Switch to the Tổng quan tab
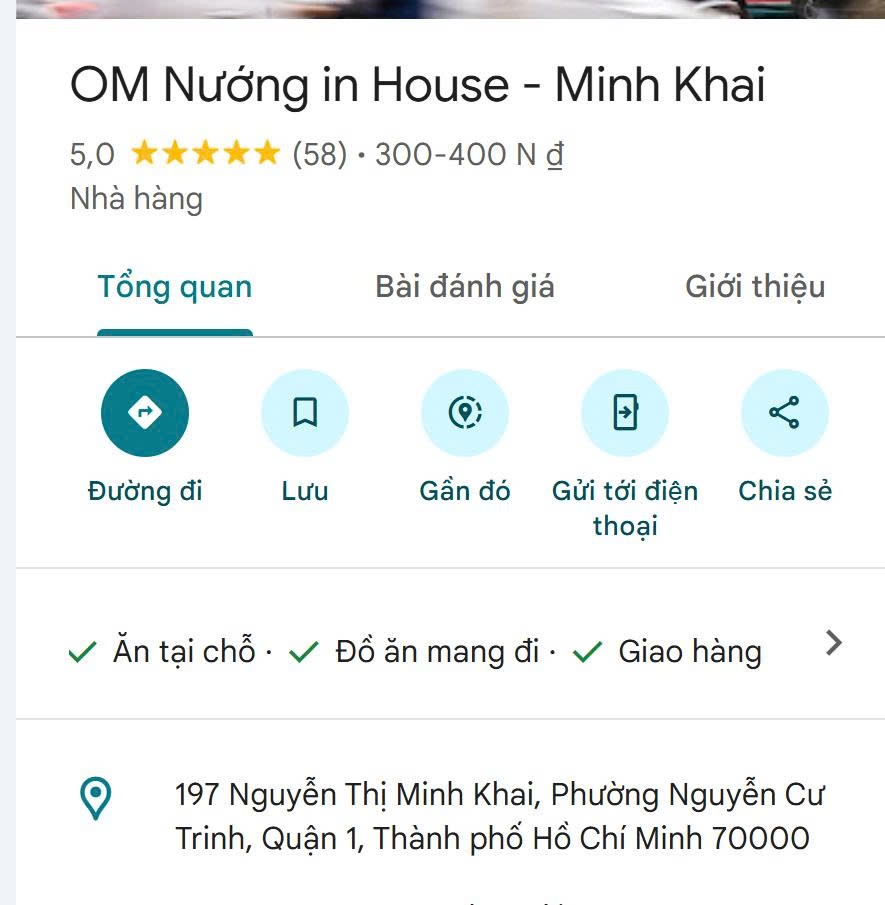The height and width of the screenshot is (905, 885). pyautogui.click(x=175, y=288)
